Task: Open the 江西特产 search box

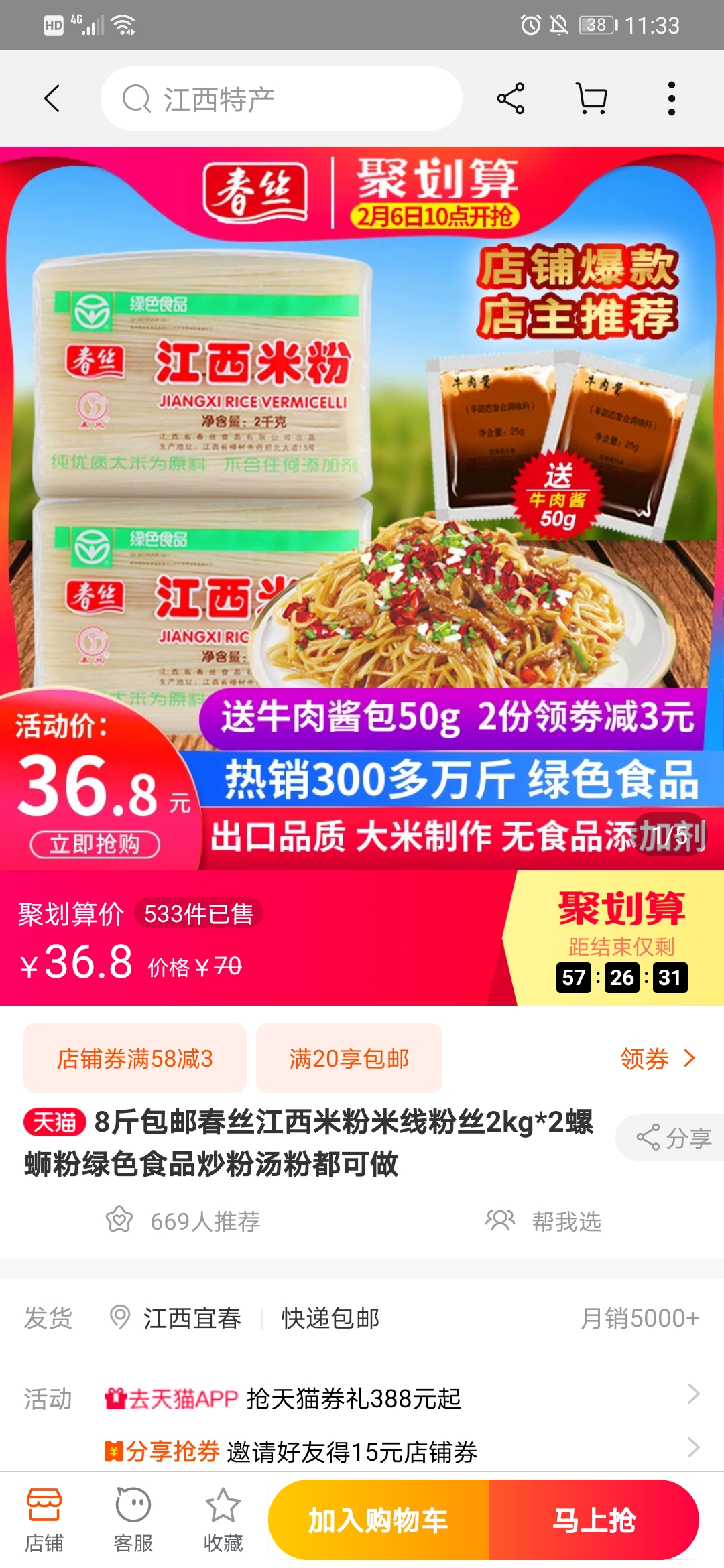Action: point(282,99)
